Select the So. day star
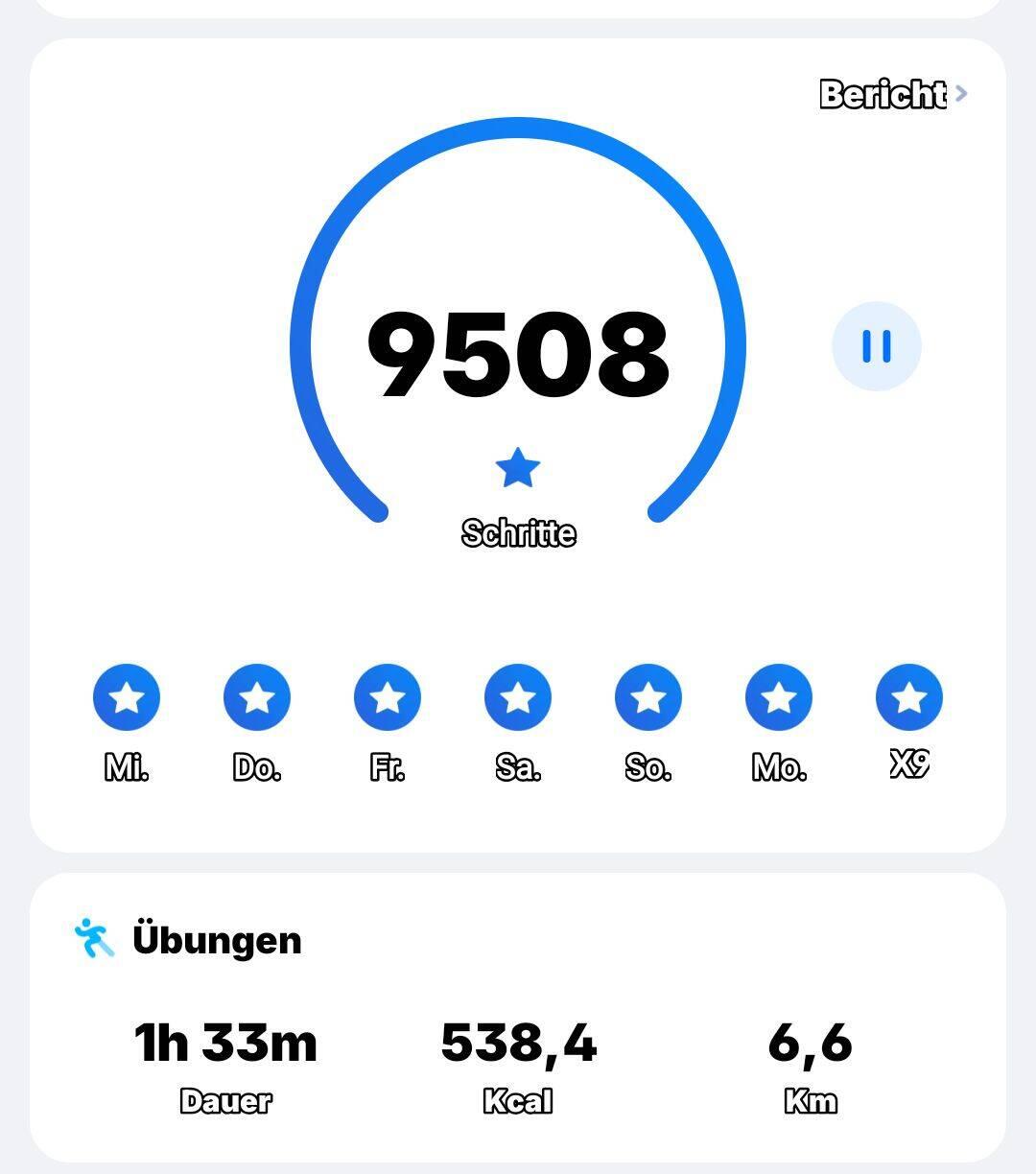Image resolution: width=1036 pixels, height=1174 pixels. [648, 697]
